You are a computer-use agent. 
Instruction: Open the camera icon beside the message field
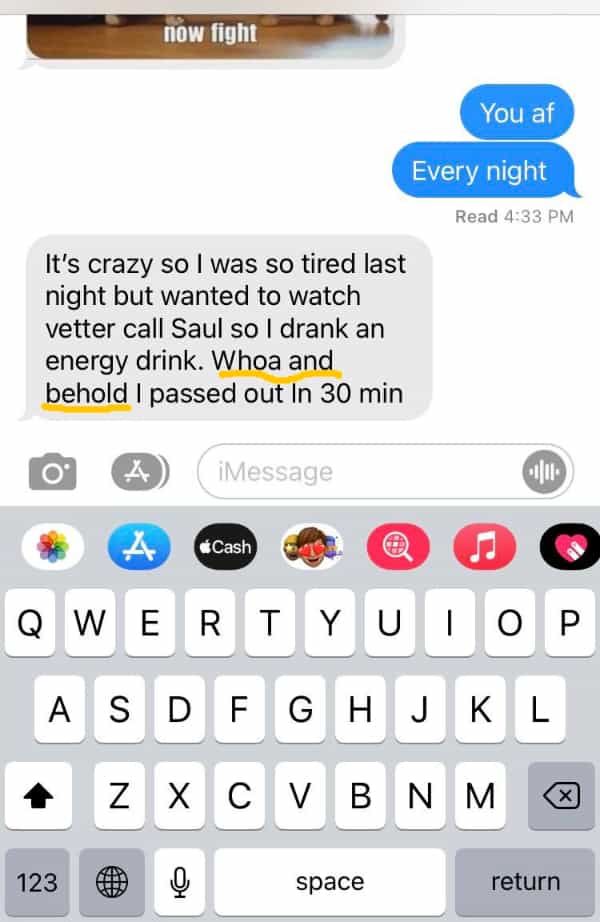click(x=52, y=471)
